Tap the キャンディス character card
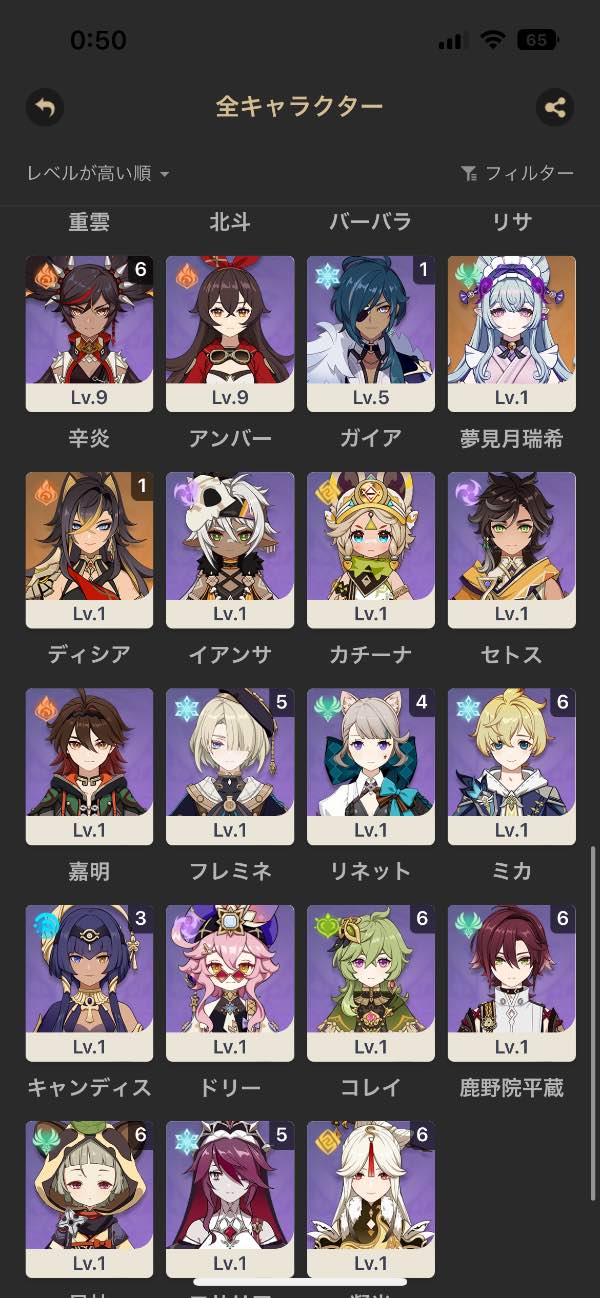The image size is (600, 1298). tap(89, 982)
